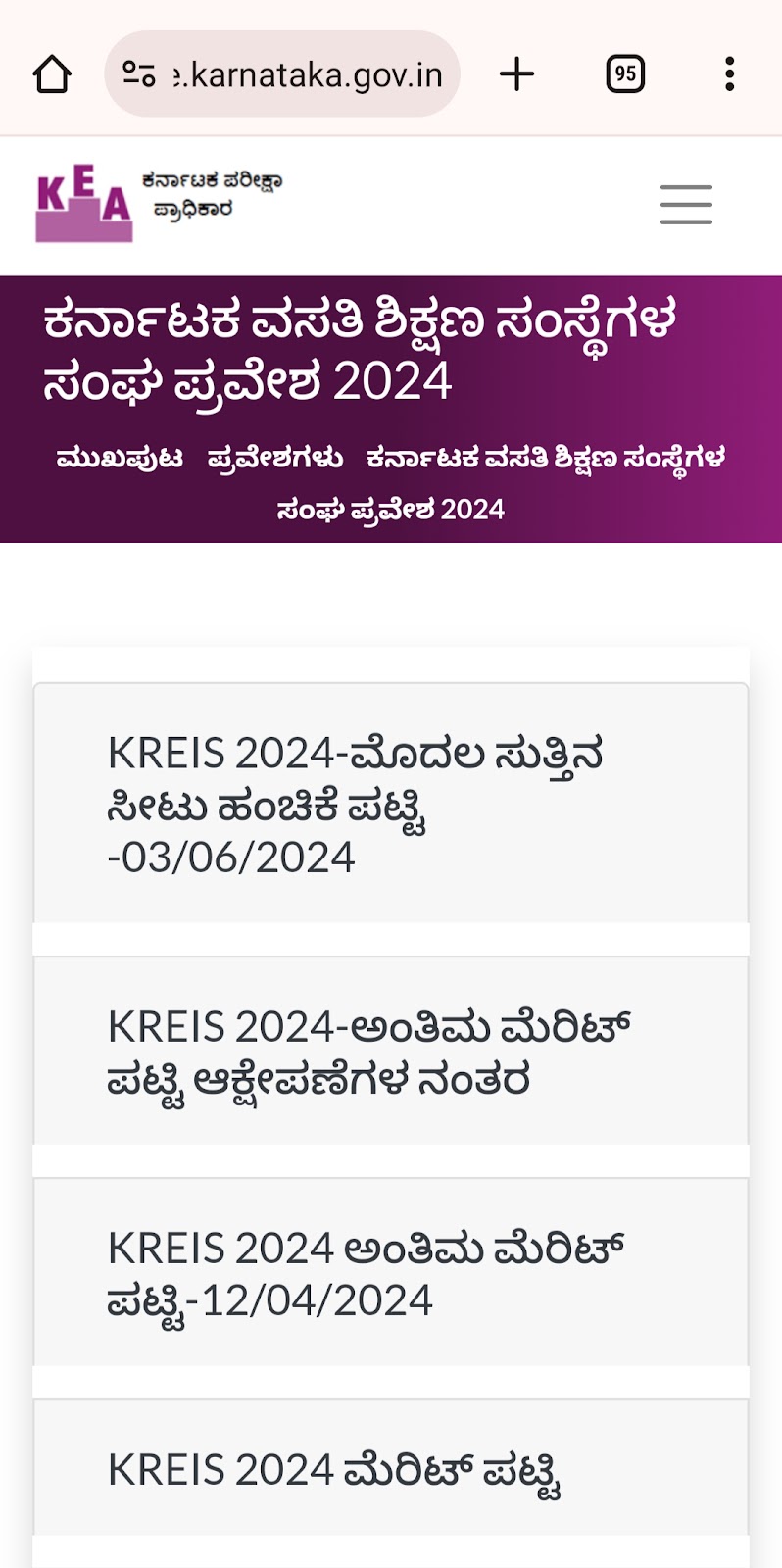
Task: Open a new browser tab
Action: pyautogui.click(x=516, y=74)
